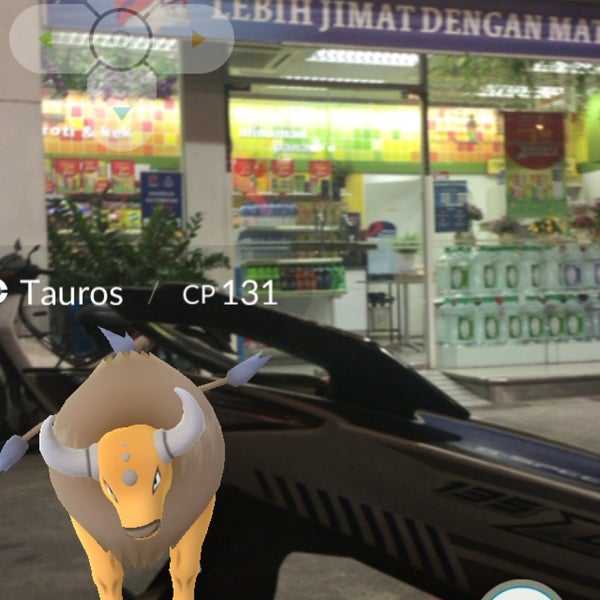Tap the teal down arrow on the joystick
The width and height of the screenshot is (600, 600).
tap(121, 112)
